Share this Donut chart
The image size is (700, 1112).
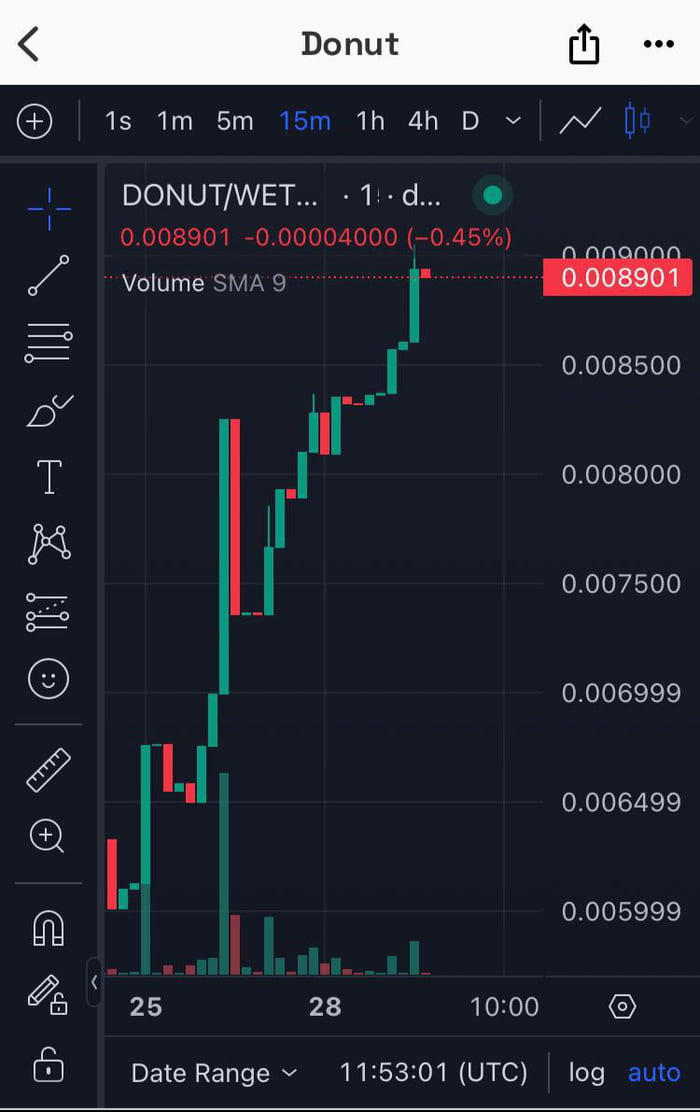click(584, 45)
